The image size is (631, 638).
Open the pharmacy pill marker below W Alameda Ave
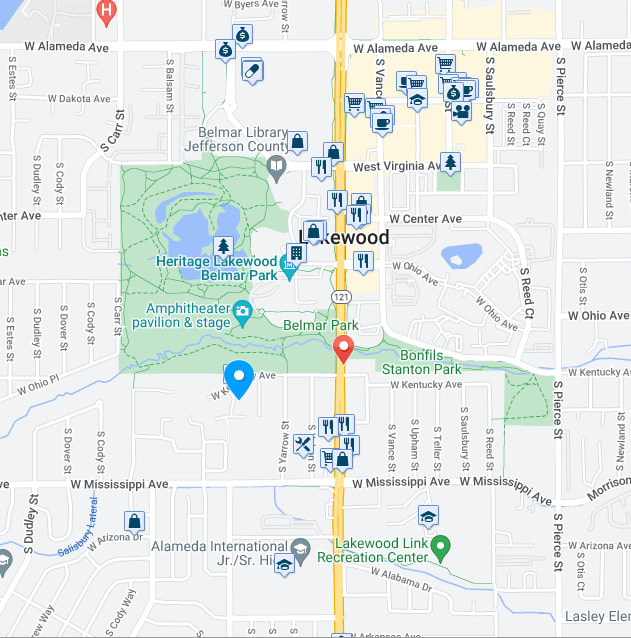coord(252,70)
